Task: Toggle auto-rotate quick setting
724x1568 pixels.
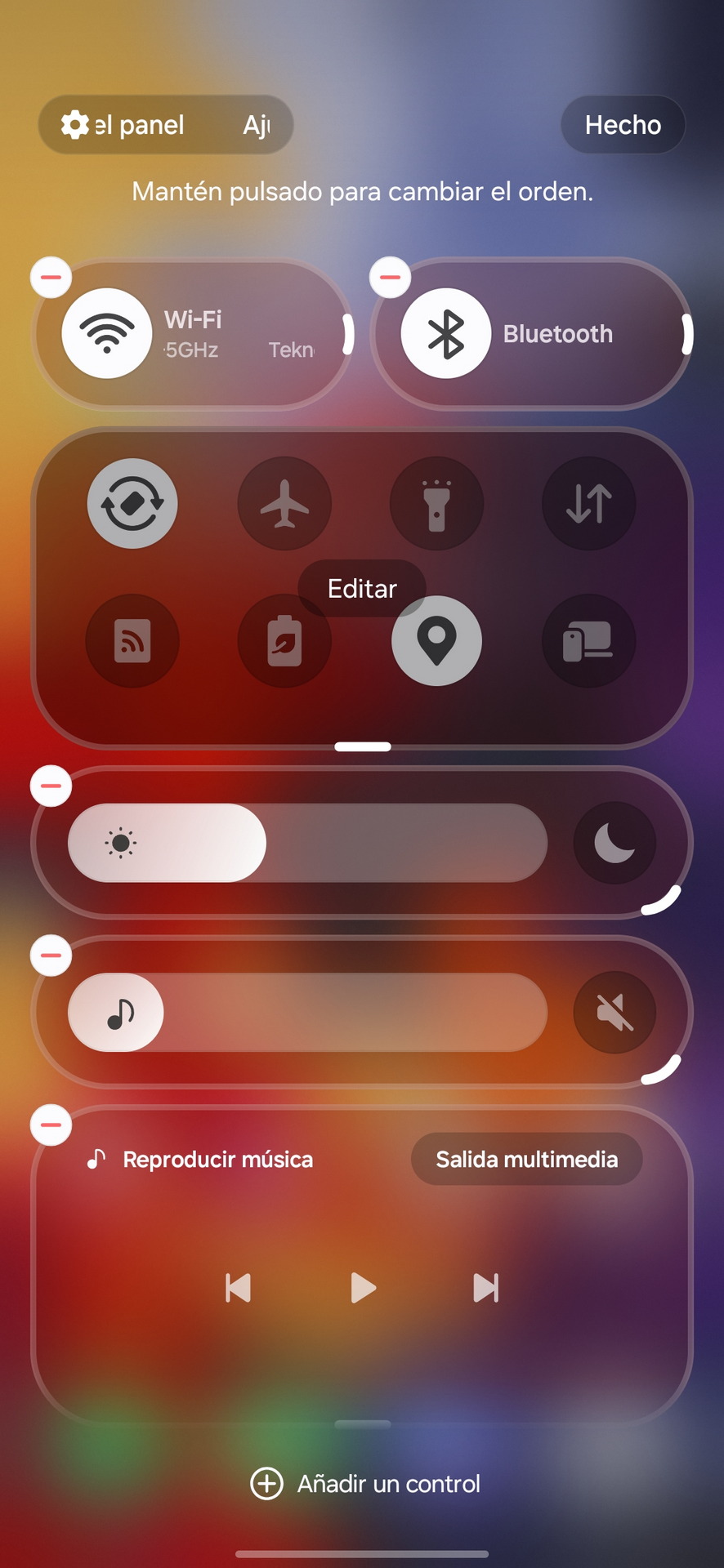Action: pos(132,503)
